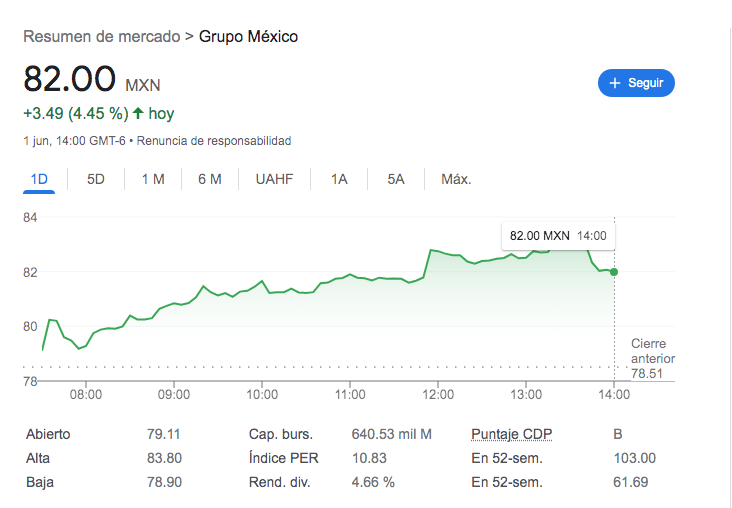Select the UAHF range tab
This screenshot has height=508, width=732.
click(274, 179)
